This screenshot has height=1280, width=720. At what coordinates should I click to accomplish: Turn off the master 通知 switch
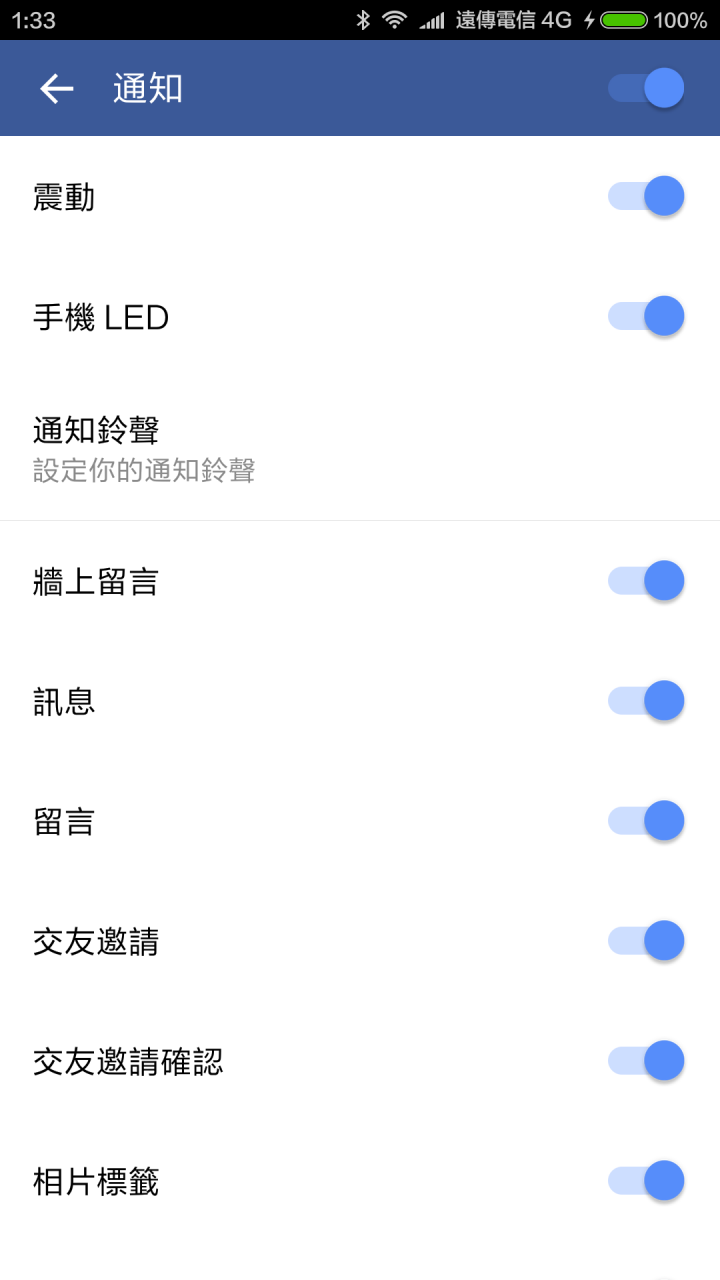(x=646, y=88)
